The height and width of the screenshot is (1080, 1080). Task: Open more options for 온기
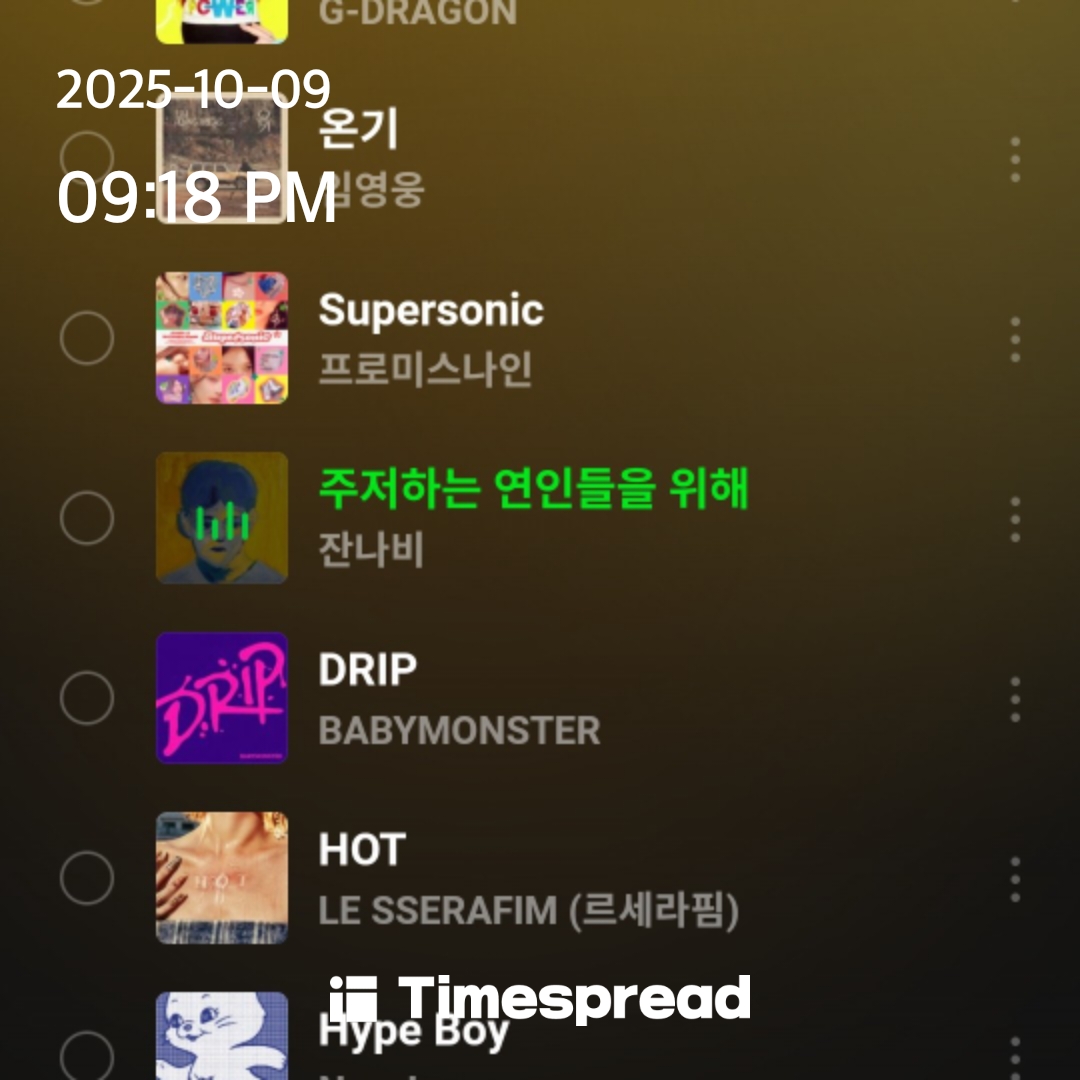[x=1015, y=160]
